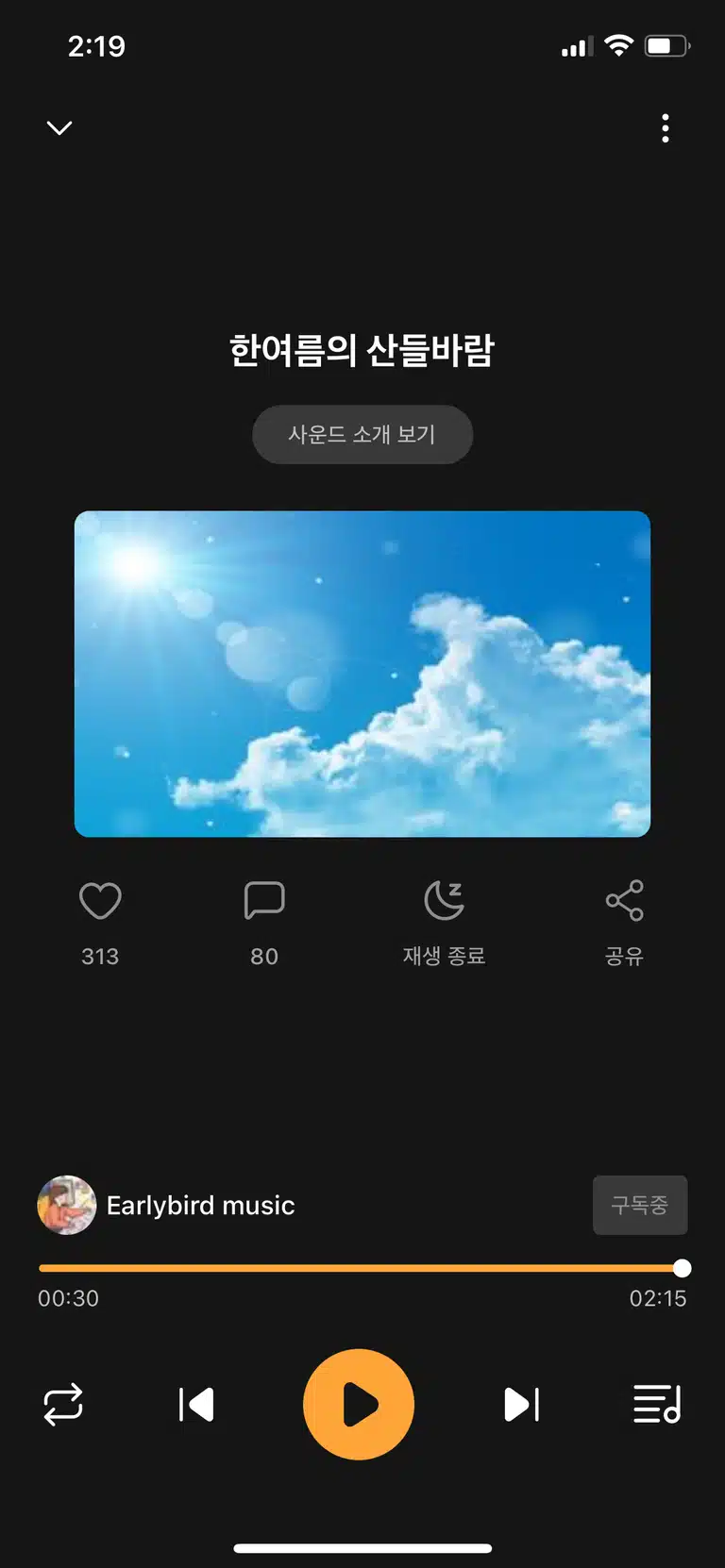This screenshot has height=1568, width=725.
Task: Start playback with the orange play button
Action: point(359,1405)
